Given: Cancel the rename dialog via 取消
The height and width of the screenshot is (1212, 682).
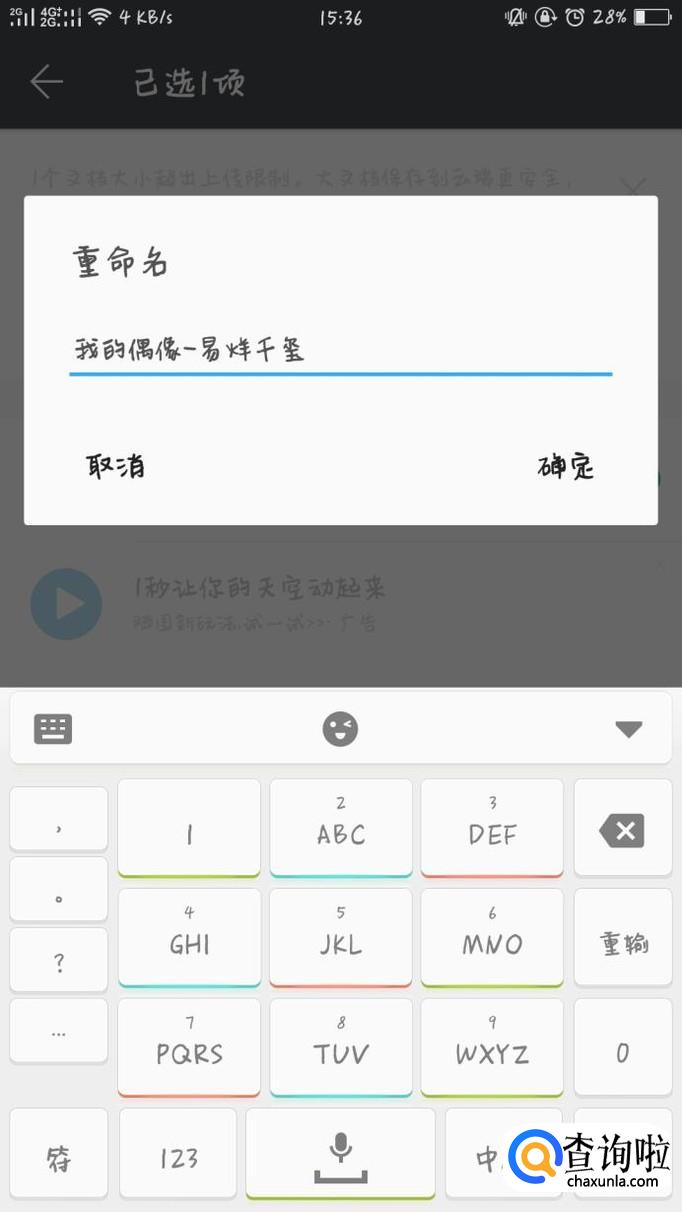Looking at the screenshot, I should (116, 466).
